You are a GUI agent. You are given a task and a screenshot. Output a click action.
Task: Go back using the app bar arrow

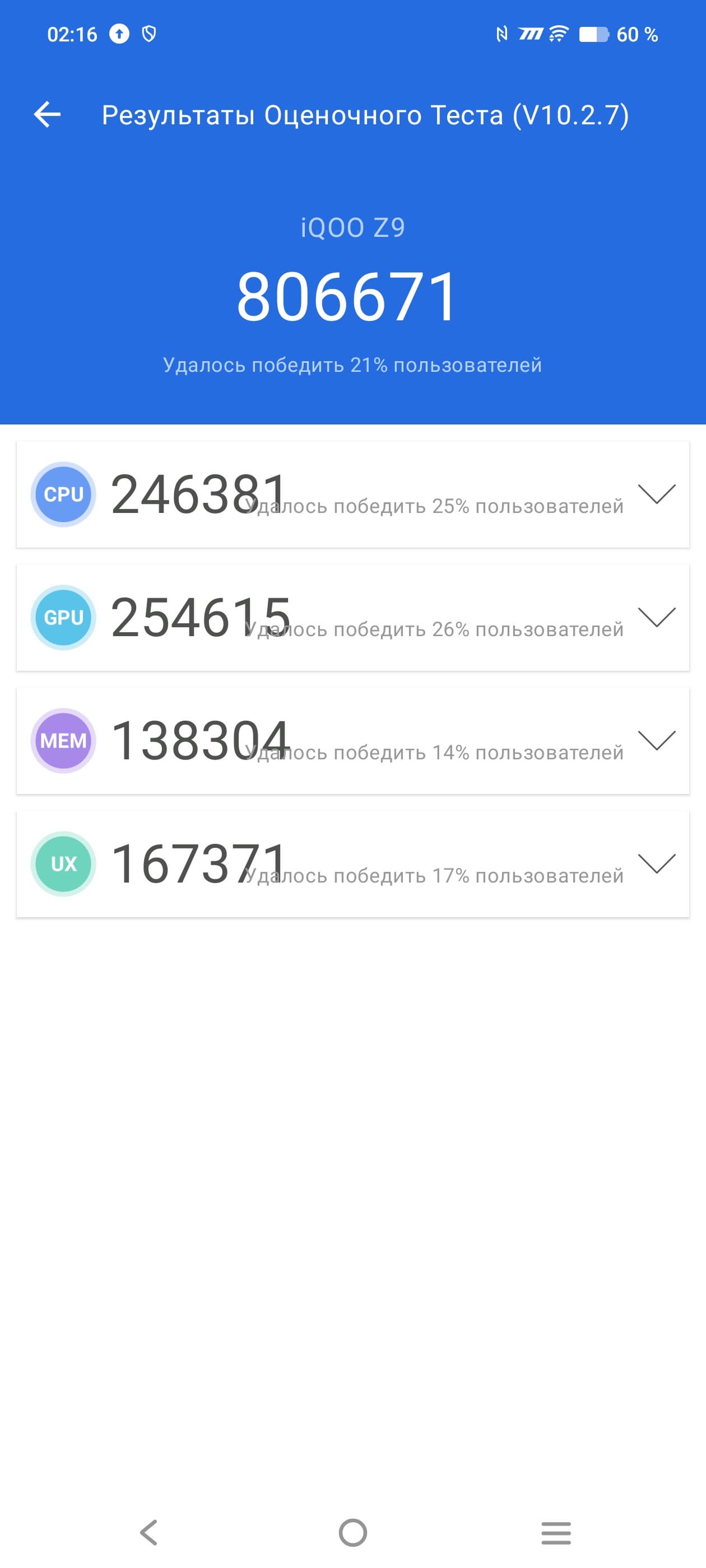click(48, 114)
